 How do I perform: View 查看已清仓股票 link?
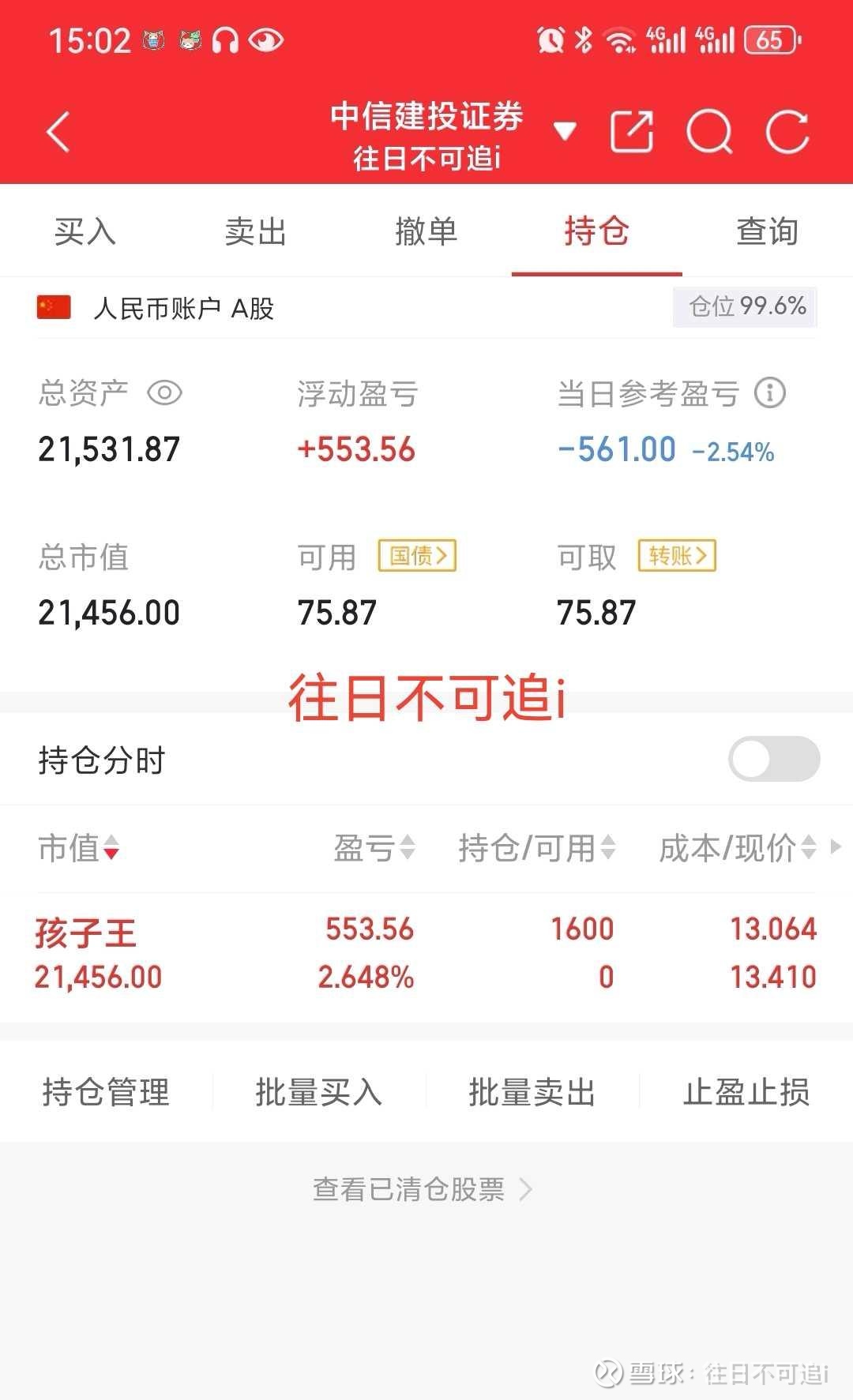click(x=423, y=1188)
